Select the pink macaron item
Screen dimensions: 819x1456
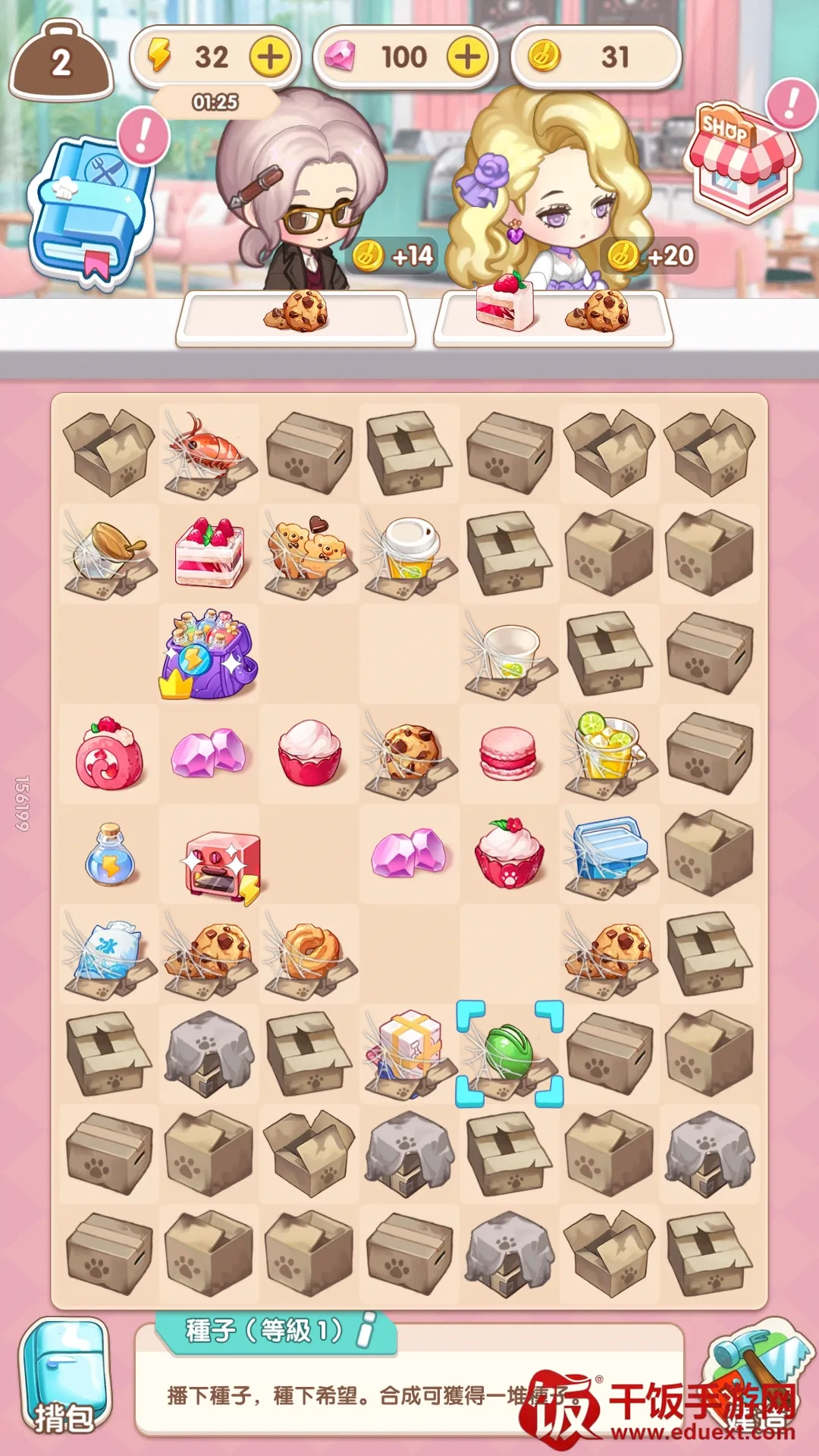pyautogui.click(x=507, y=753)
